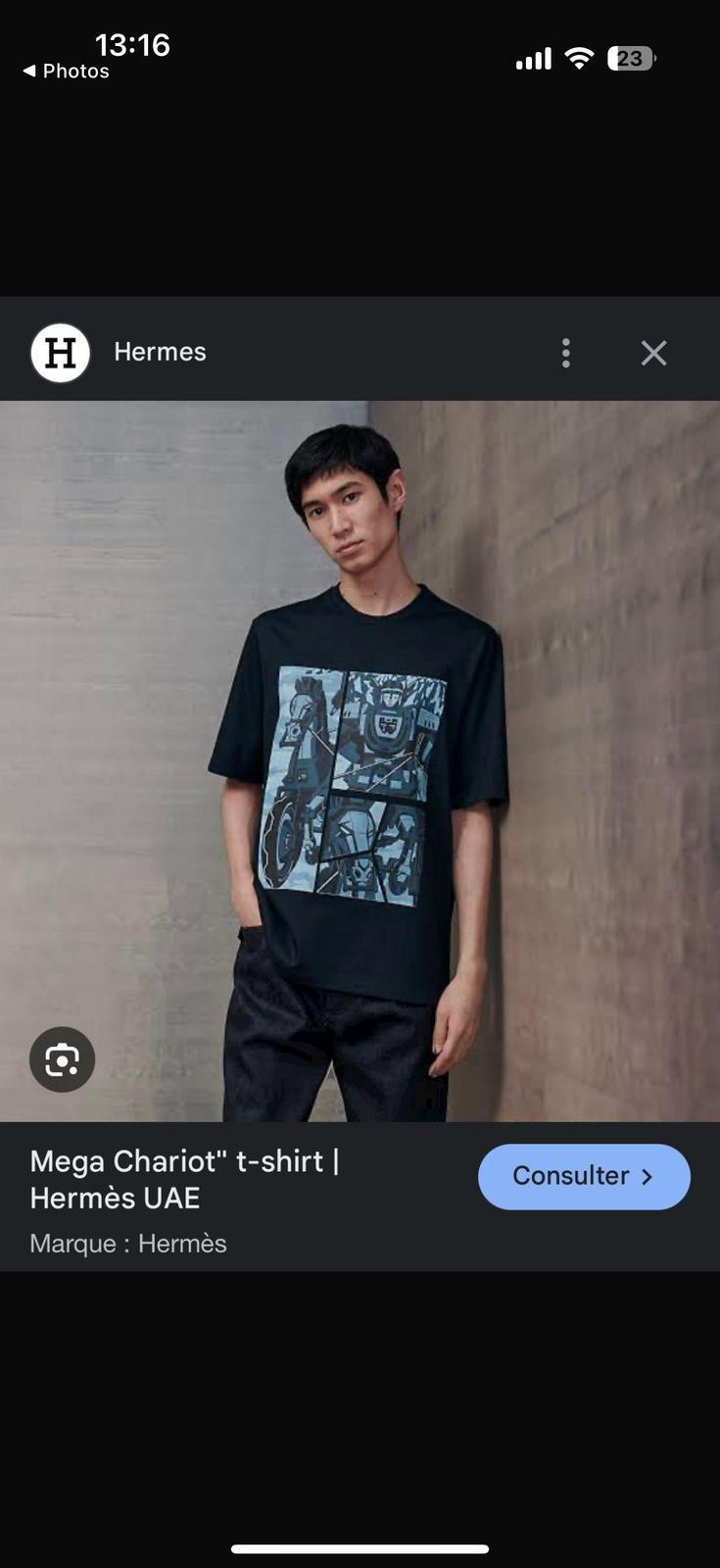Viewport: 720px width, 1568px height.
Task: Tap the clock showing 13:16
Action: (x=133, y=44)
